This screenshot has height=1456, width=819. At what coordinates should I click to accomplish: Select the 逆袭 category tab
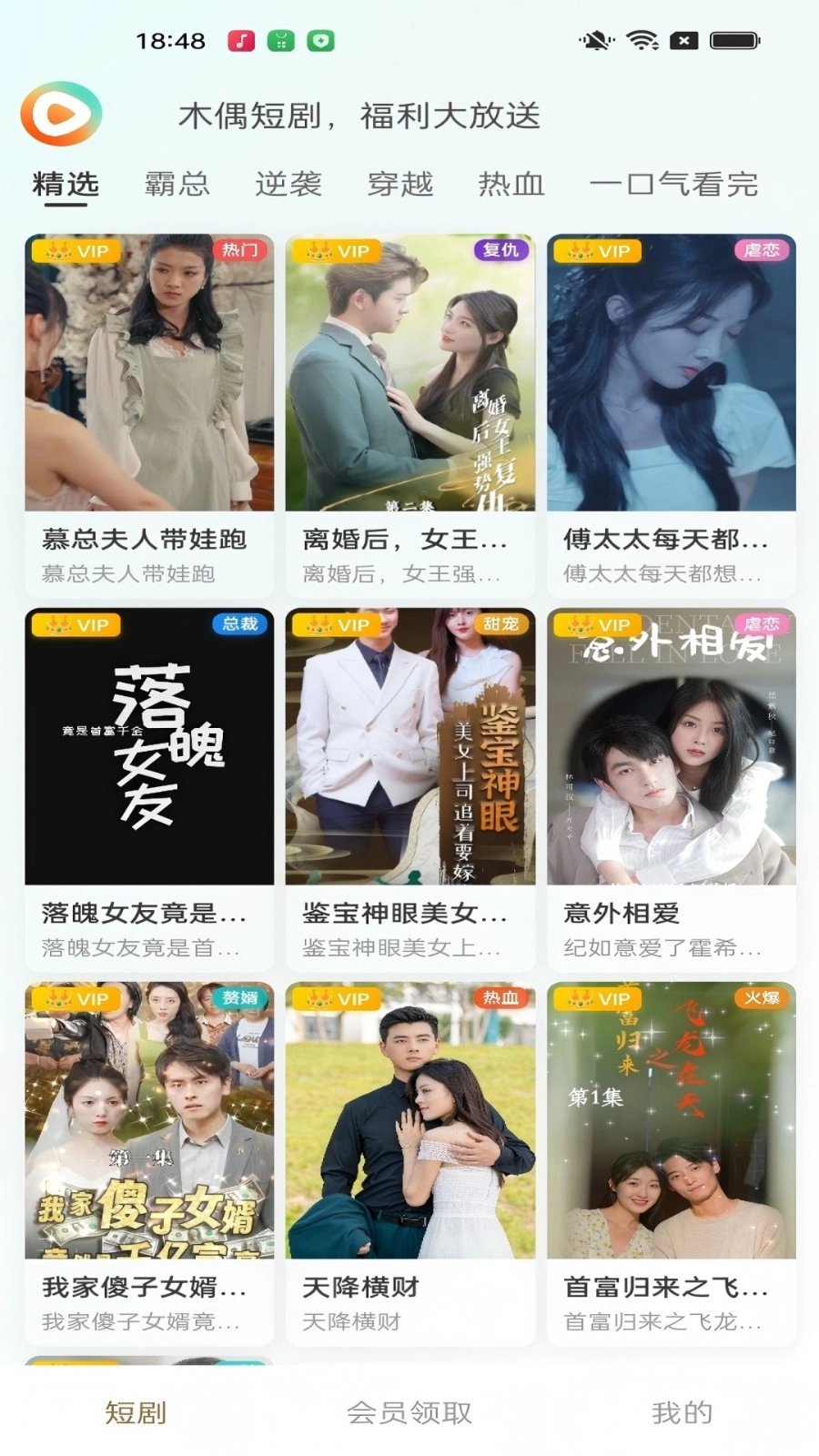pos(288,184)
